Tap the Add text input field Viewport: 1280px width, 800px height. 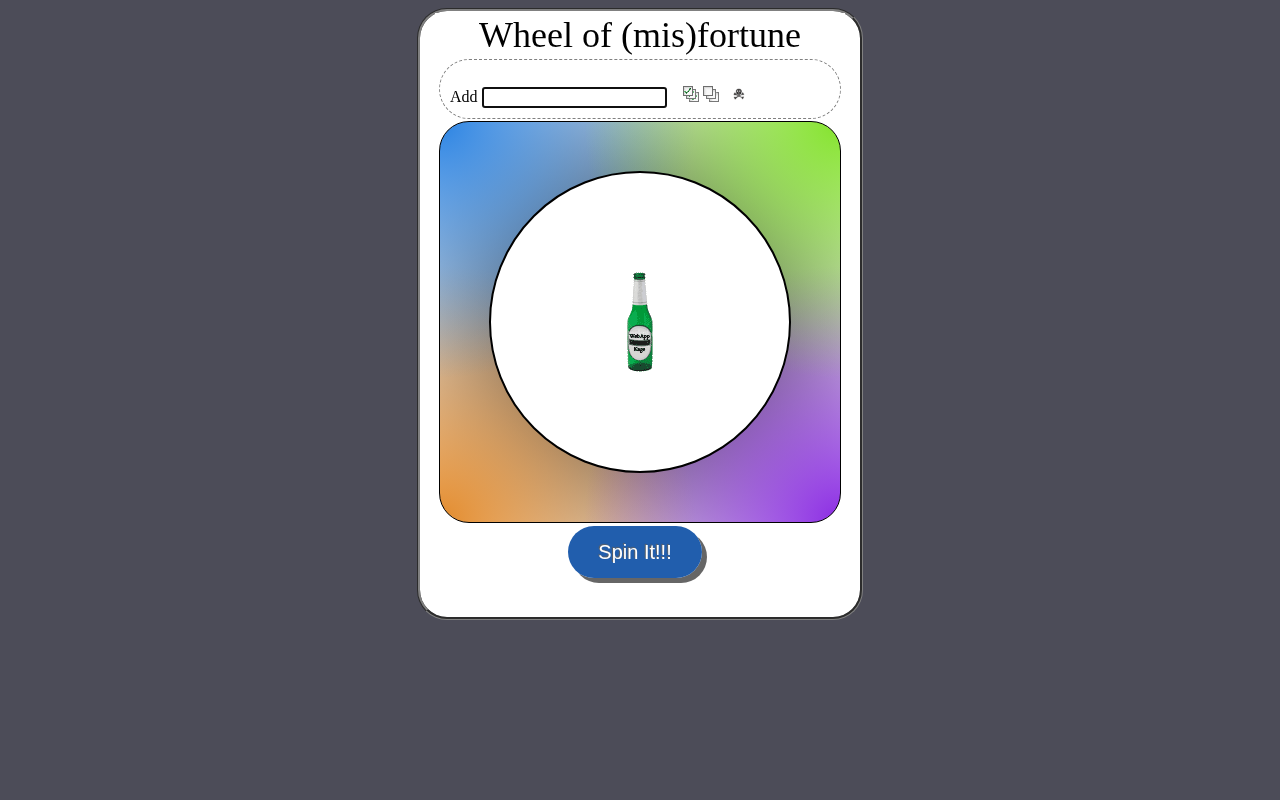pyautogui.click(x=574, y=97)
